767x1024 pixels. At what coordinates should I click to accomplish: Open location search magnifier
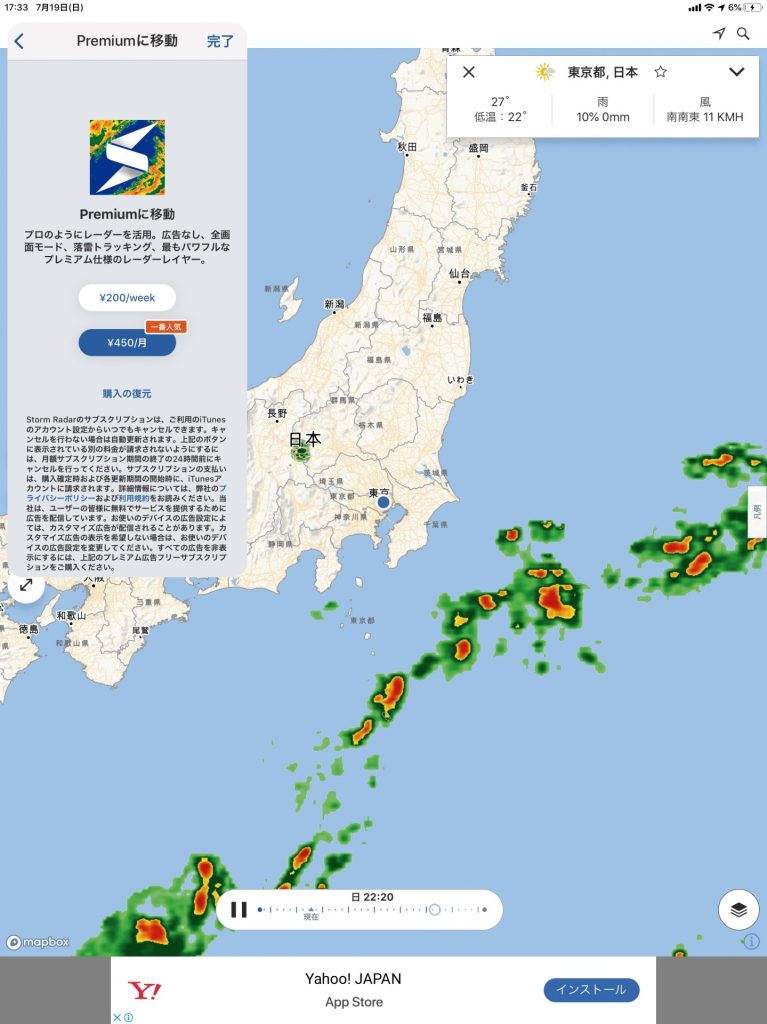pyautogui.click(x=743, y=34)
